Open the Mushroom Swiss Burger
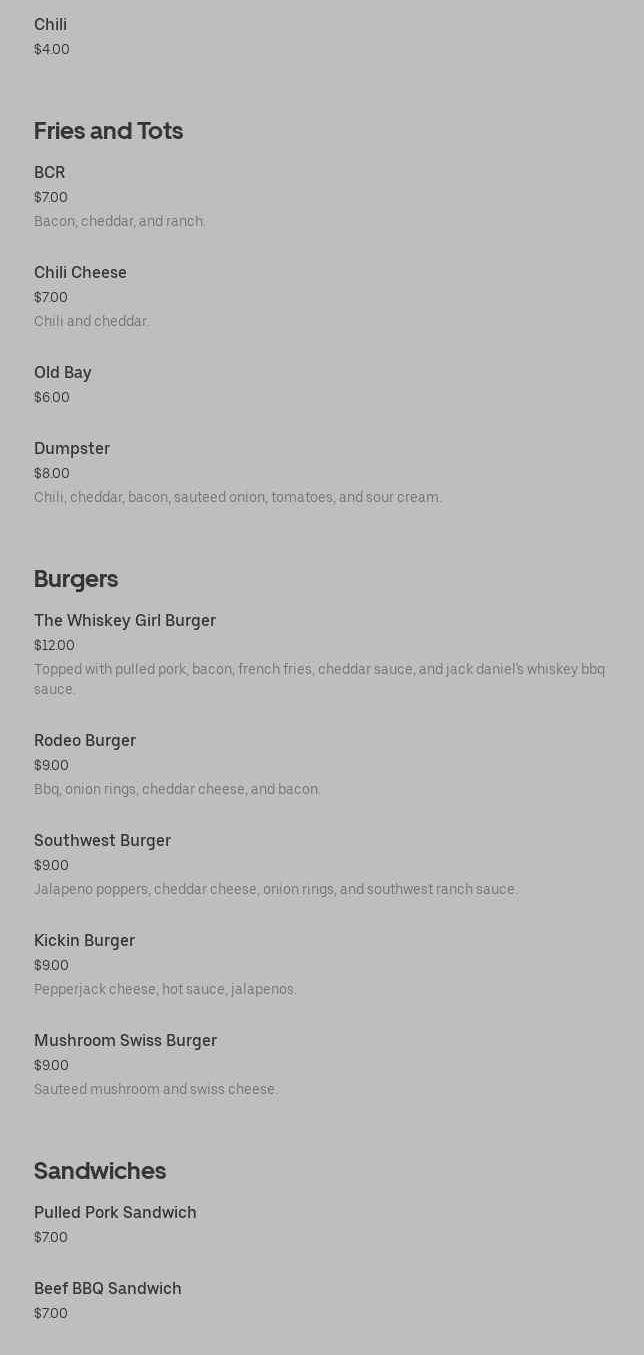Screen dimensions: 644x1355 tap(126, 1041)
